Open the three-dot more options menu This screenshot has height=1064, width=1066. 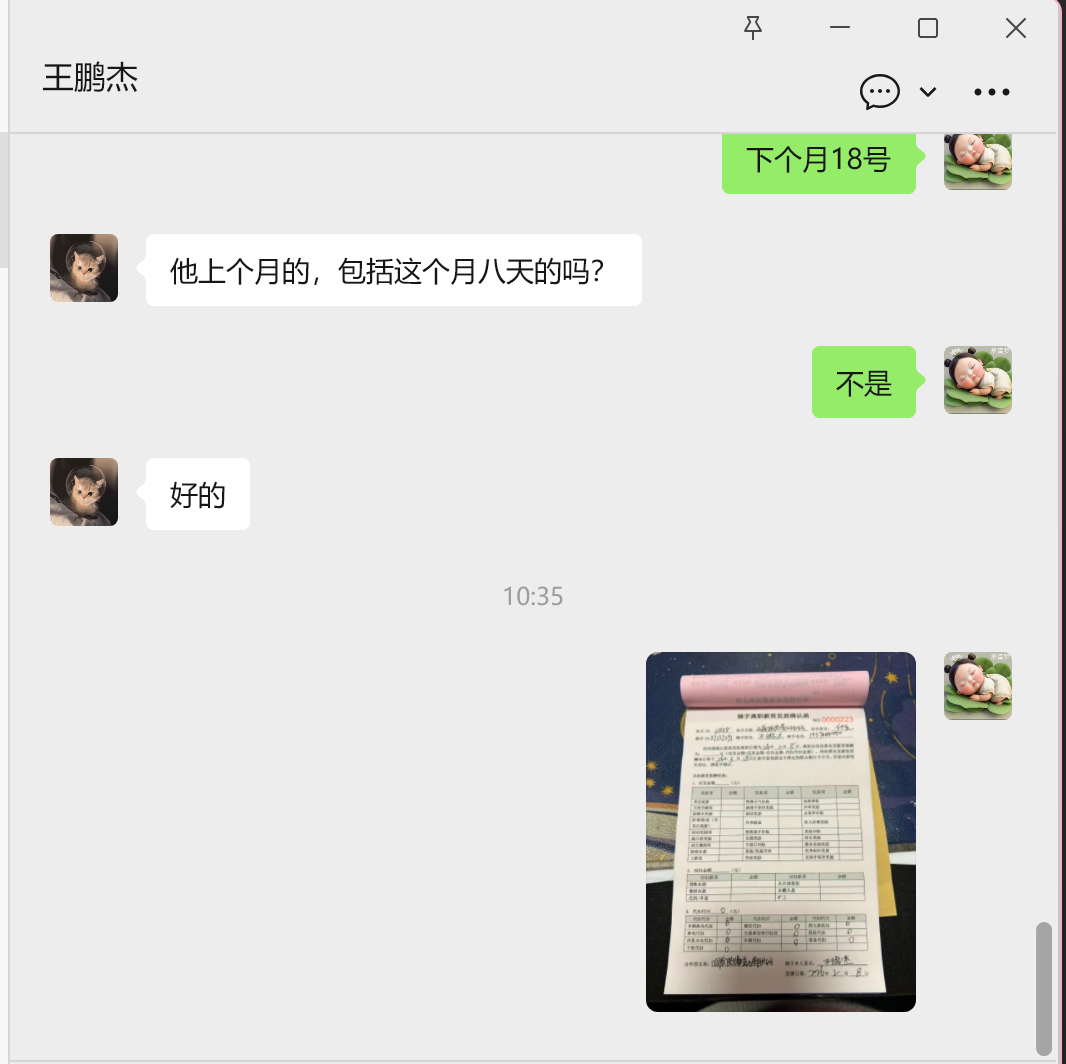point(992,92)
